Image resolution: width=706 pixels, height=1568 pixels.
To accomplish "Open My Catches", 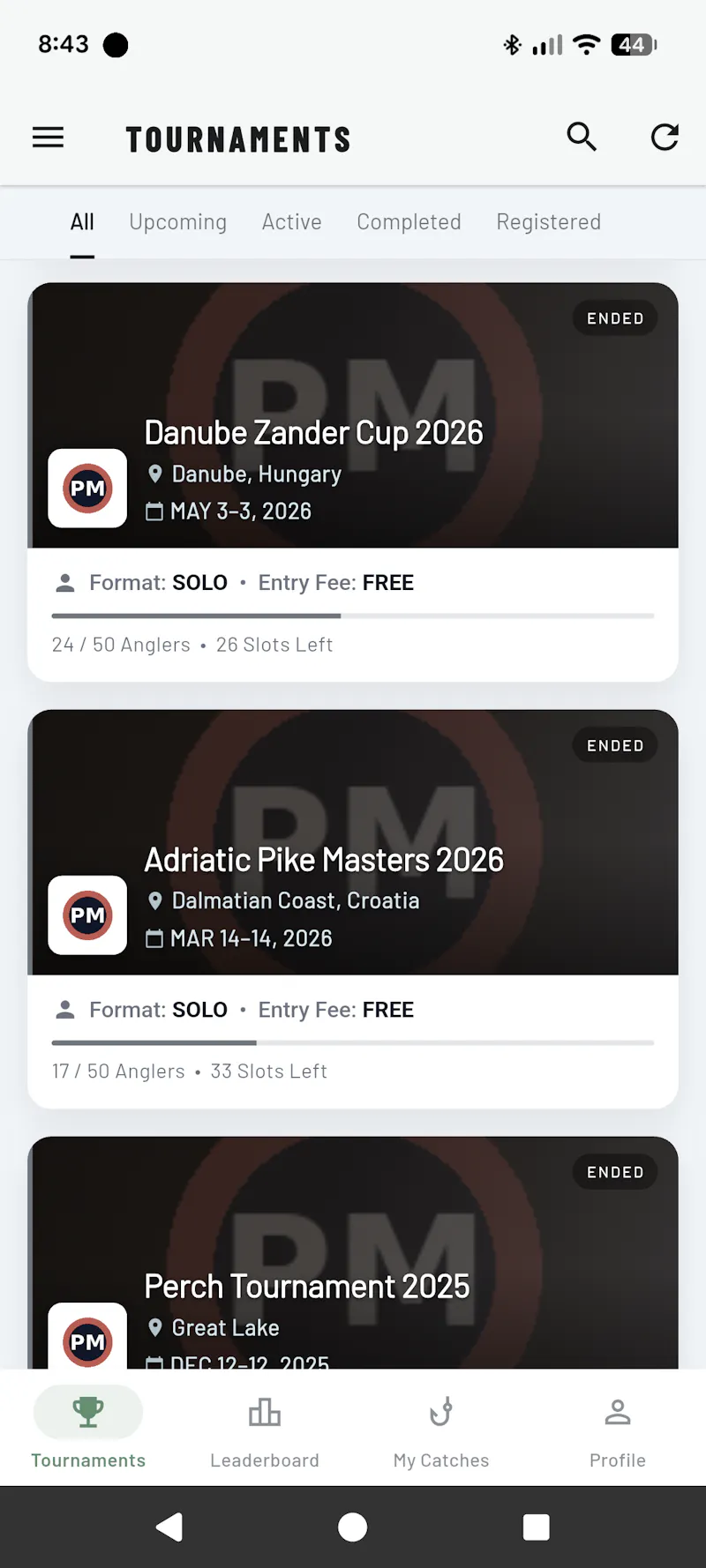I will pyautogui.click(x=441, y=1427).
